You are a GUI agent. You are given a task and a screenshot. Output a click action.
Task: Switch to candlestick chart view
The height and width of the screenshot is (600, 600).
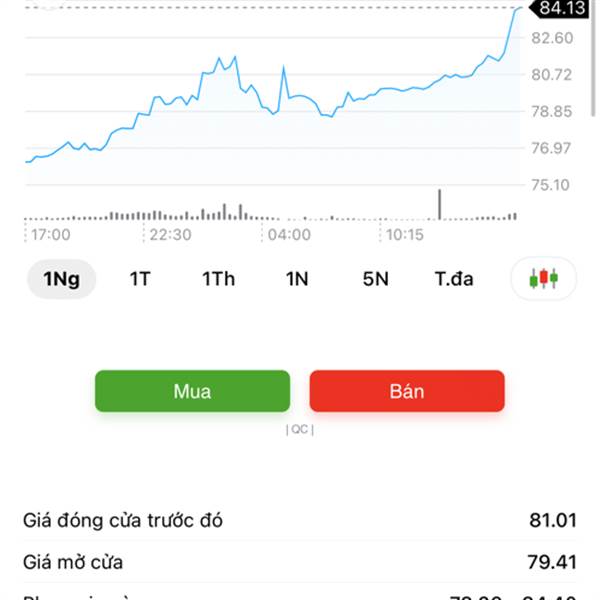point(544,279)
